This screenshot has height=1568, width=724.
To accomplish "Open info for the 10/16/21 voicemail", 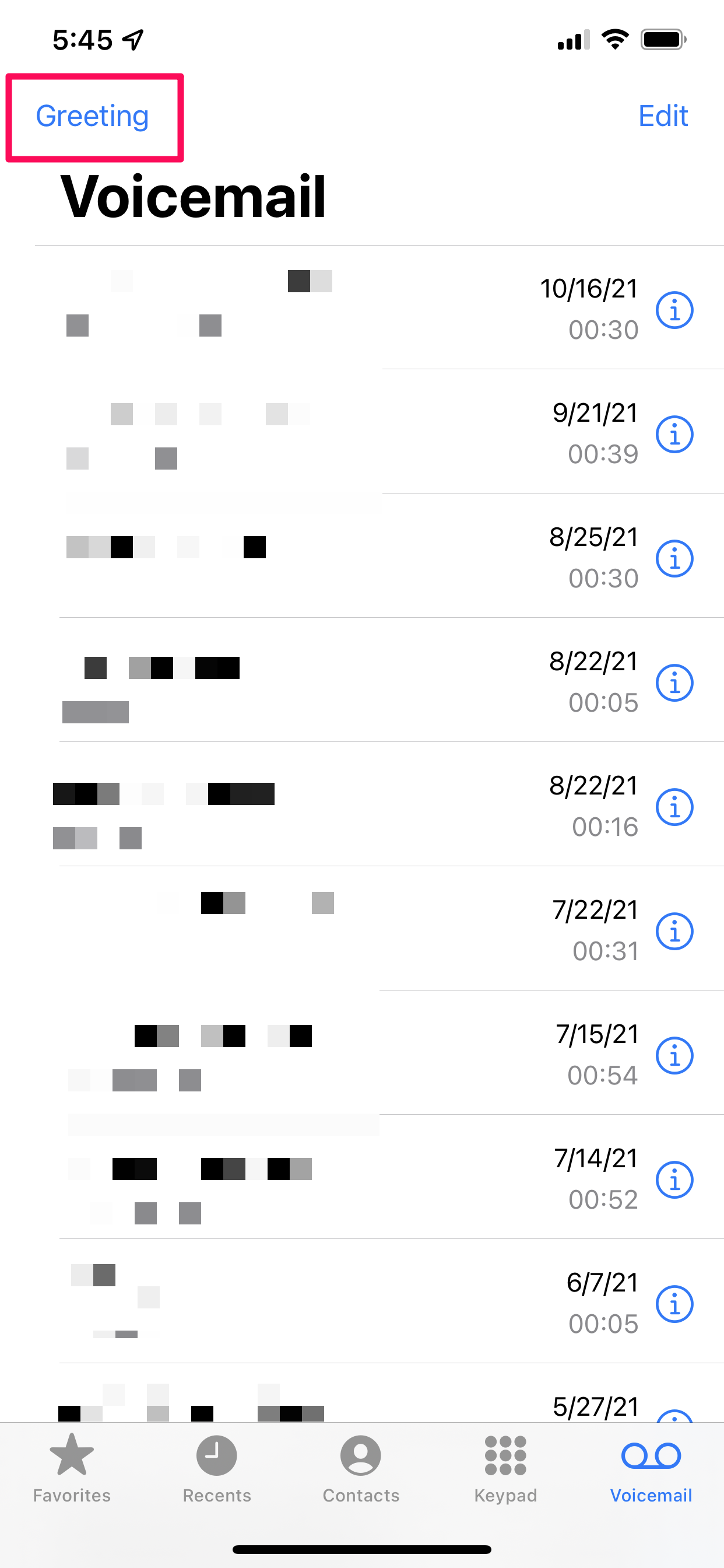I will (x=674, y=310).
